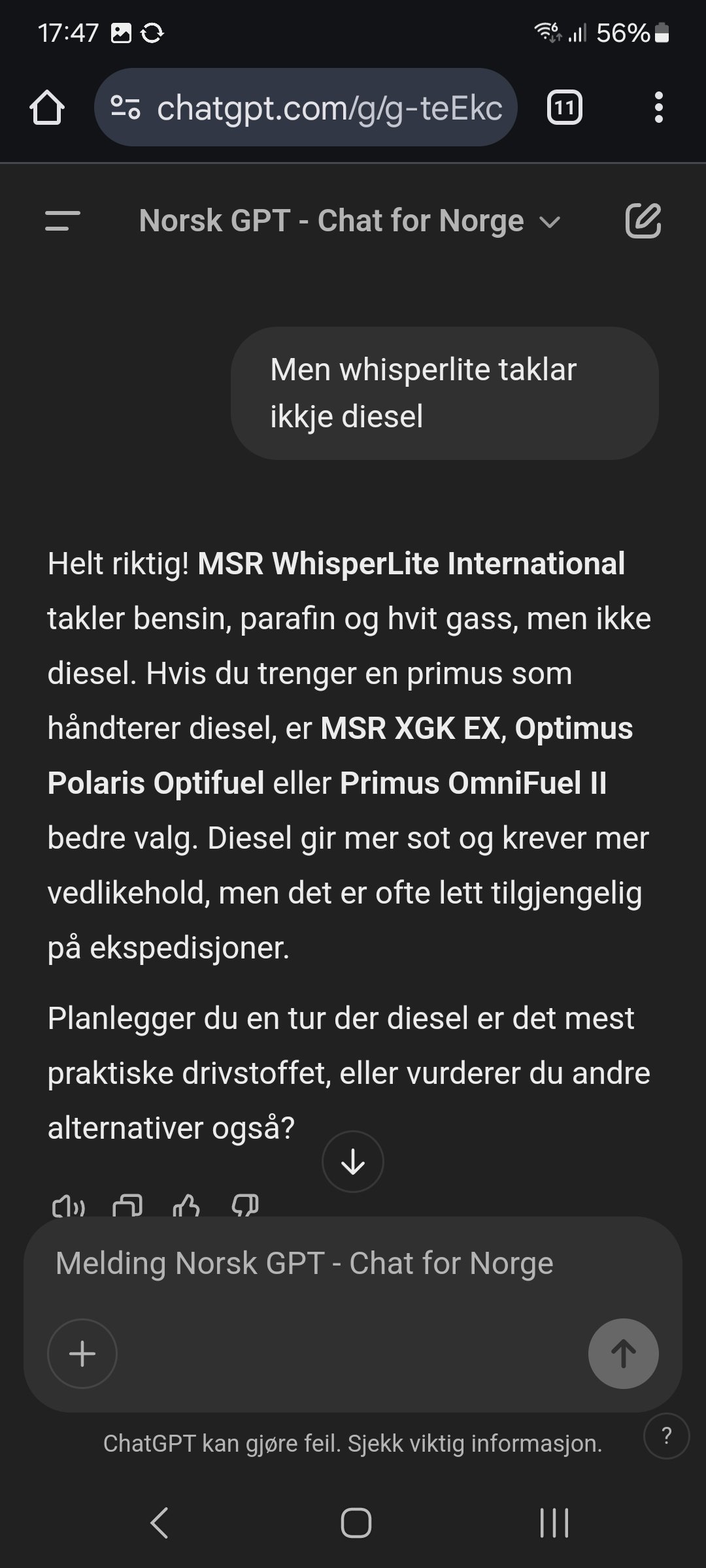Image resolution: width=706 pixels, height=1568 pixels.
Task: Open the ChatGPT sidebar menu
Action: click(x=63, y=221)
